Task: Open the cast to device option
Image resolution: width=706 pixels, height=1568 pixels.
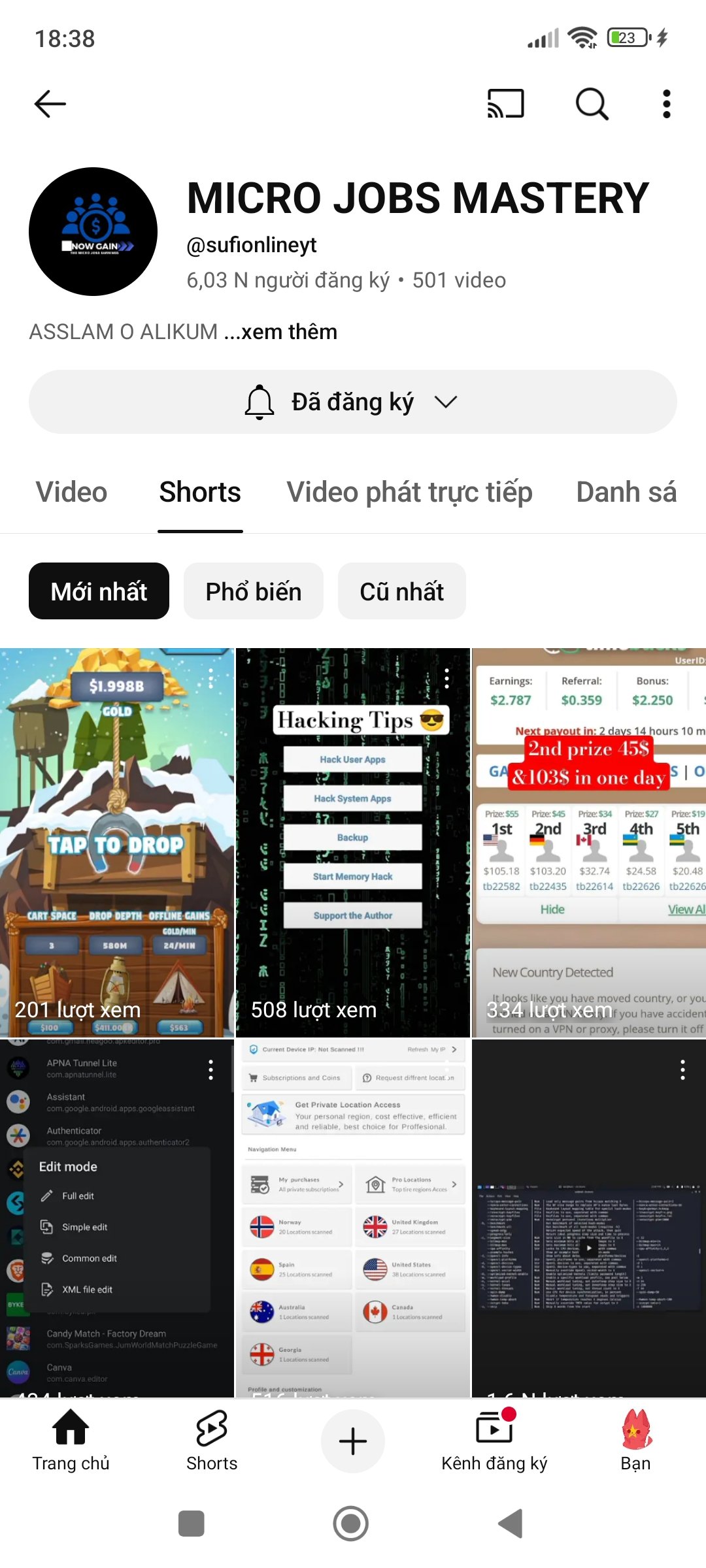Action: [x=505, y=104]
